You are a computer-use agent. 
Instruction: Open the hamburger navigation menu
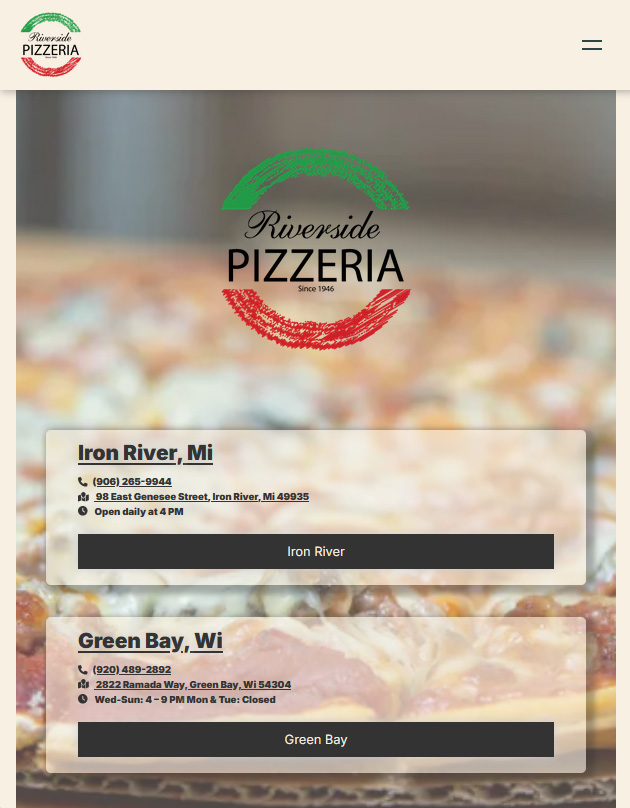(592, 45)
